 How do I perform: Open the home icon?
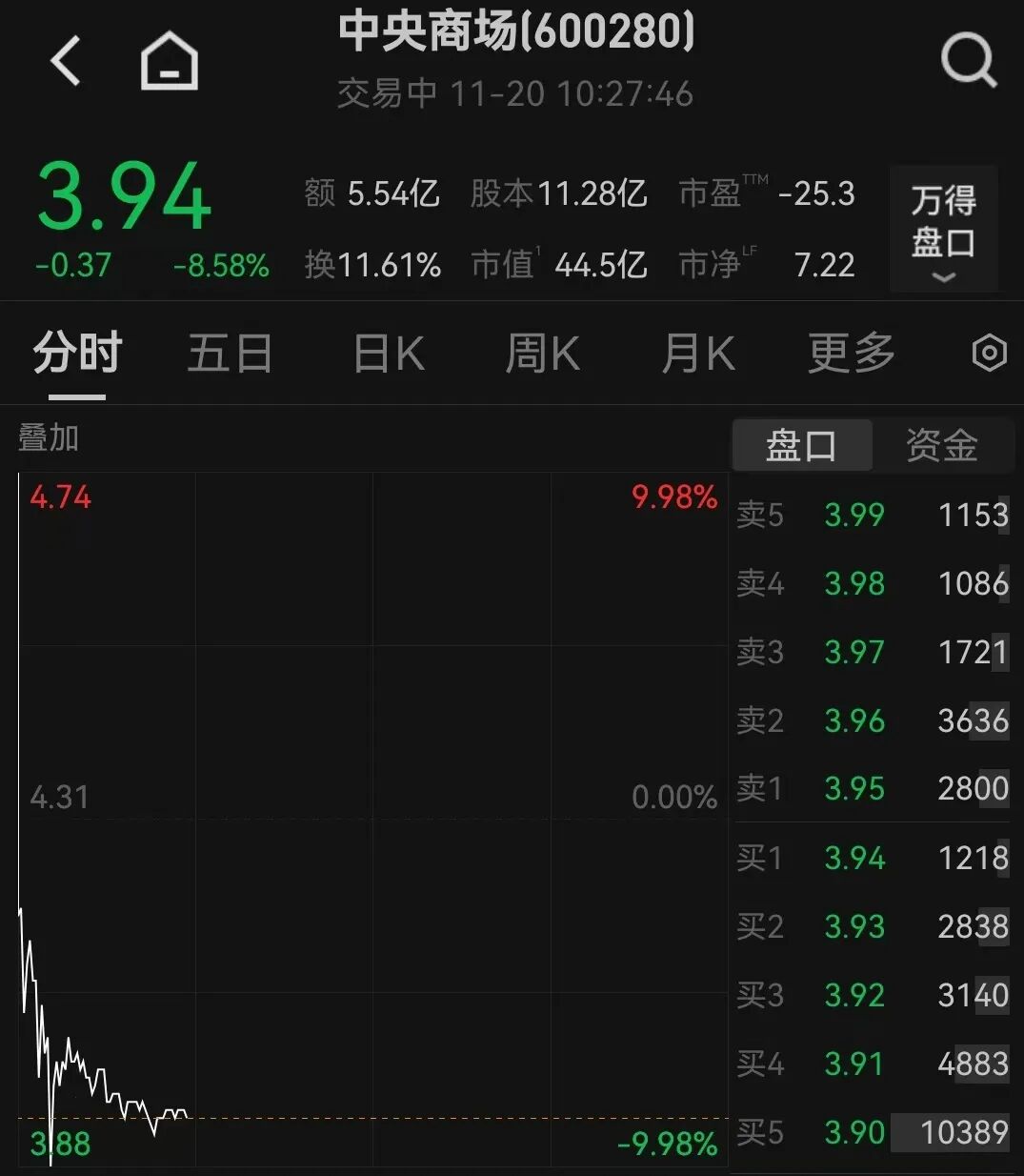[x=170, y=61]
